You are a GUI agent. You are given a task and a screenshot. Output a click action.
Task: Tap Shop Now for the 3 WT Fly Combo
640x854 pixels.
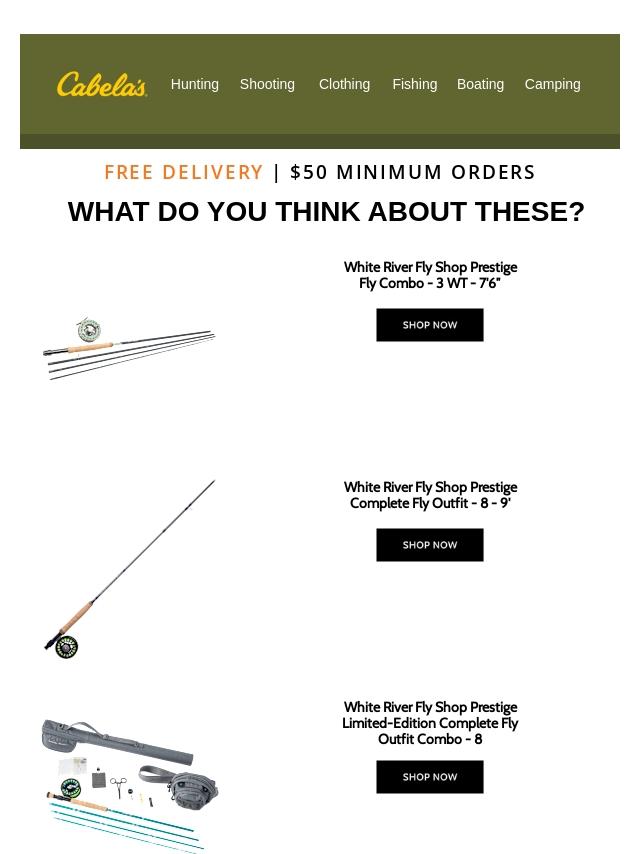click(x=430, y=325)
